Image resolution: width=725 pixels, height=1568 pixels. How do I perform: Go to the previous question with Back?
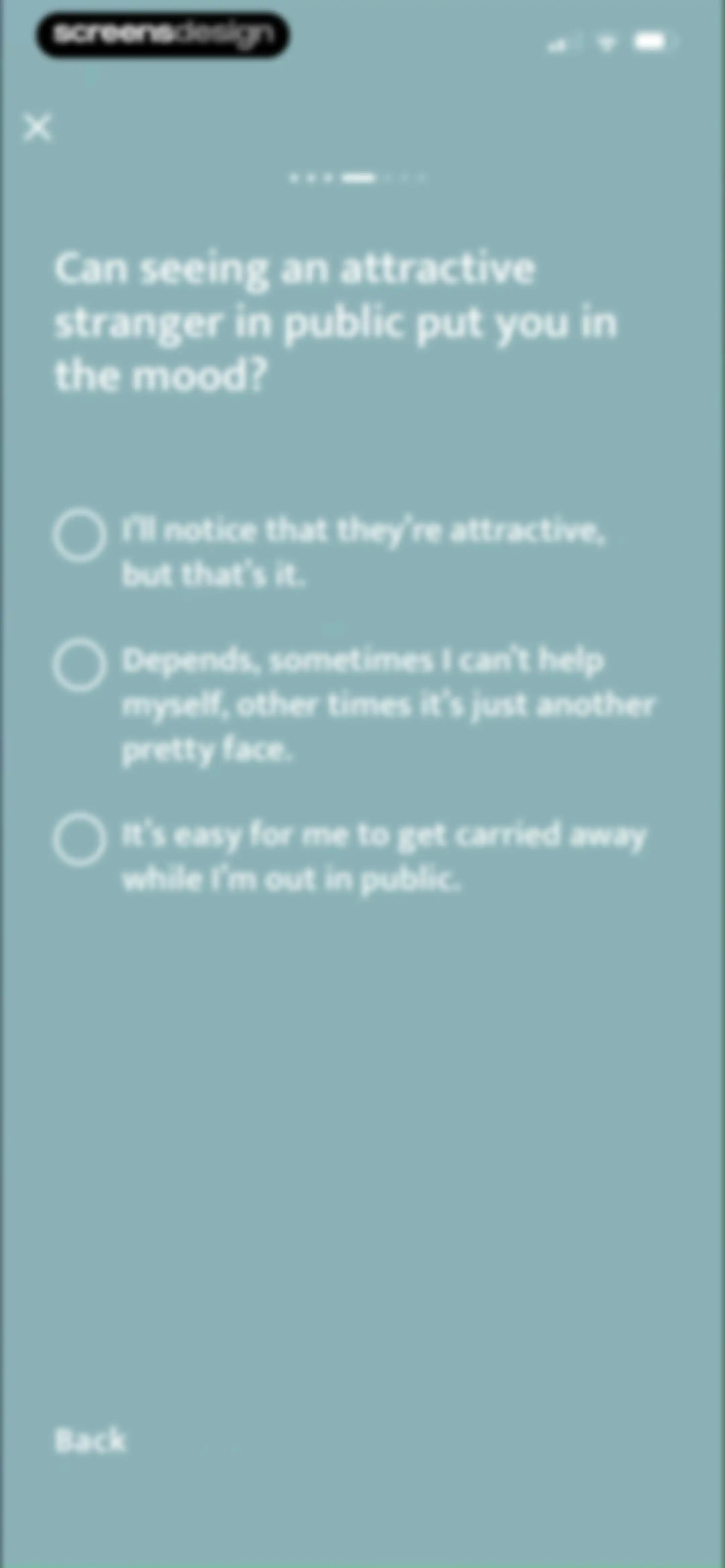90,1440
